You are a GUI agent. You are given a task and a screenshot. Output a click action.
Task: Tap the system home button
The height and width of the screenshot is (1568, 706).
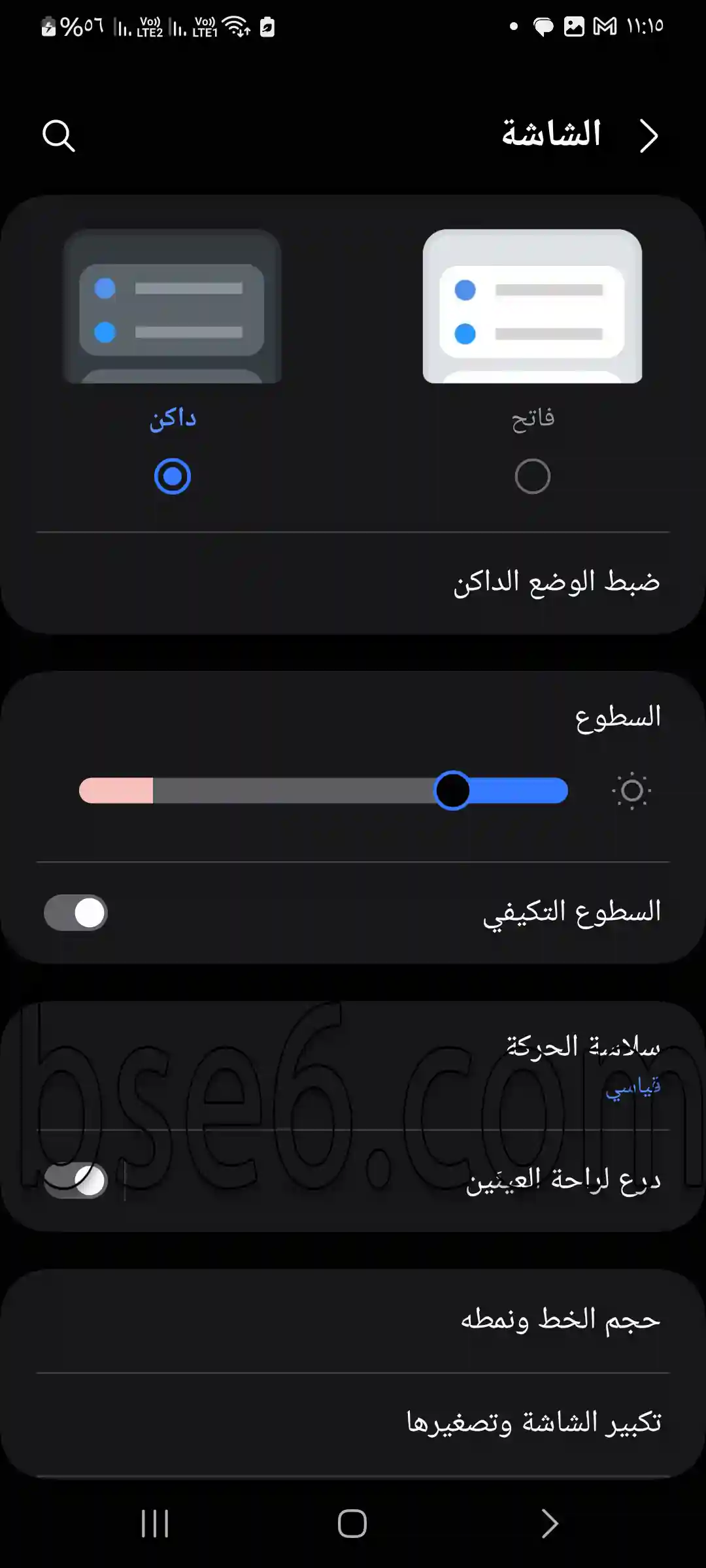pos(352,1524)
